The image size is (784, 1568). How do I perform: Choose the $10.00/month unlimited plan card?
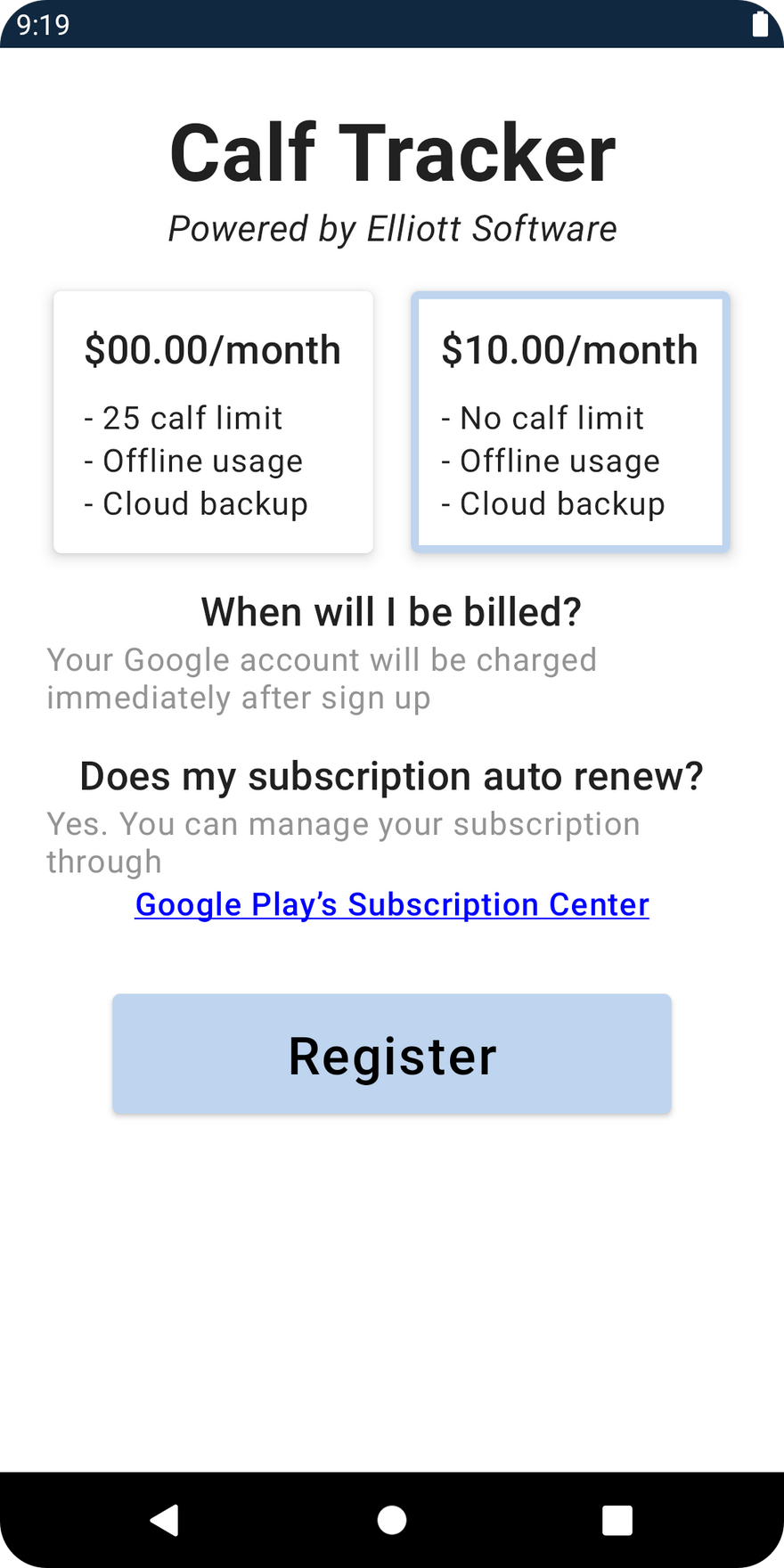point(570,422)
